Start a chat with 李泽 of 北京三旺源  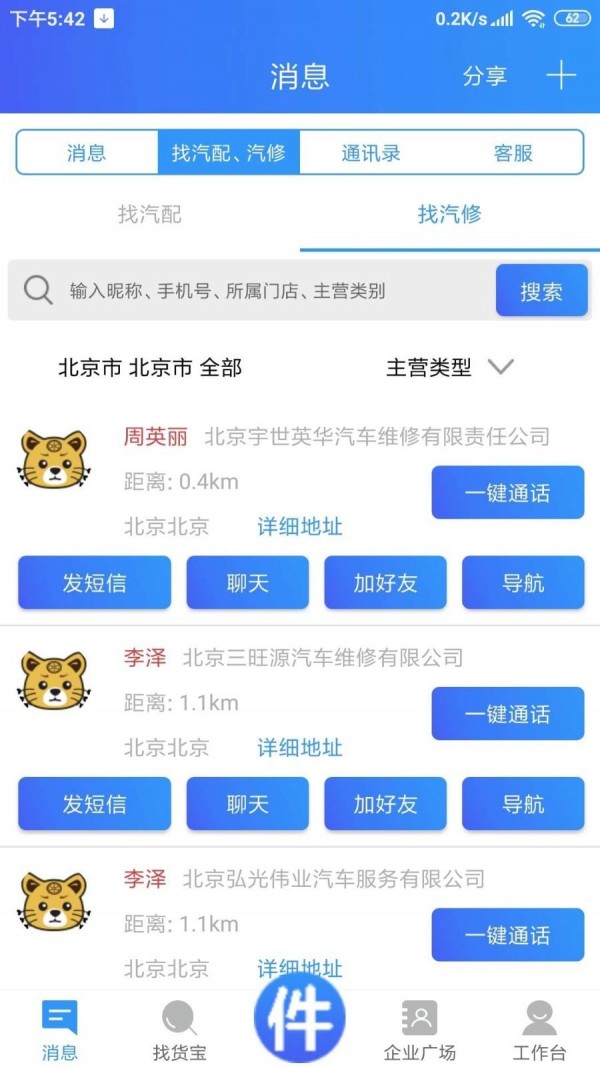[247, 804]
